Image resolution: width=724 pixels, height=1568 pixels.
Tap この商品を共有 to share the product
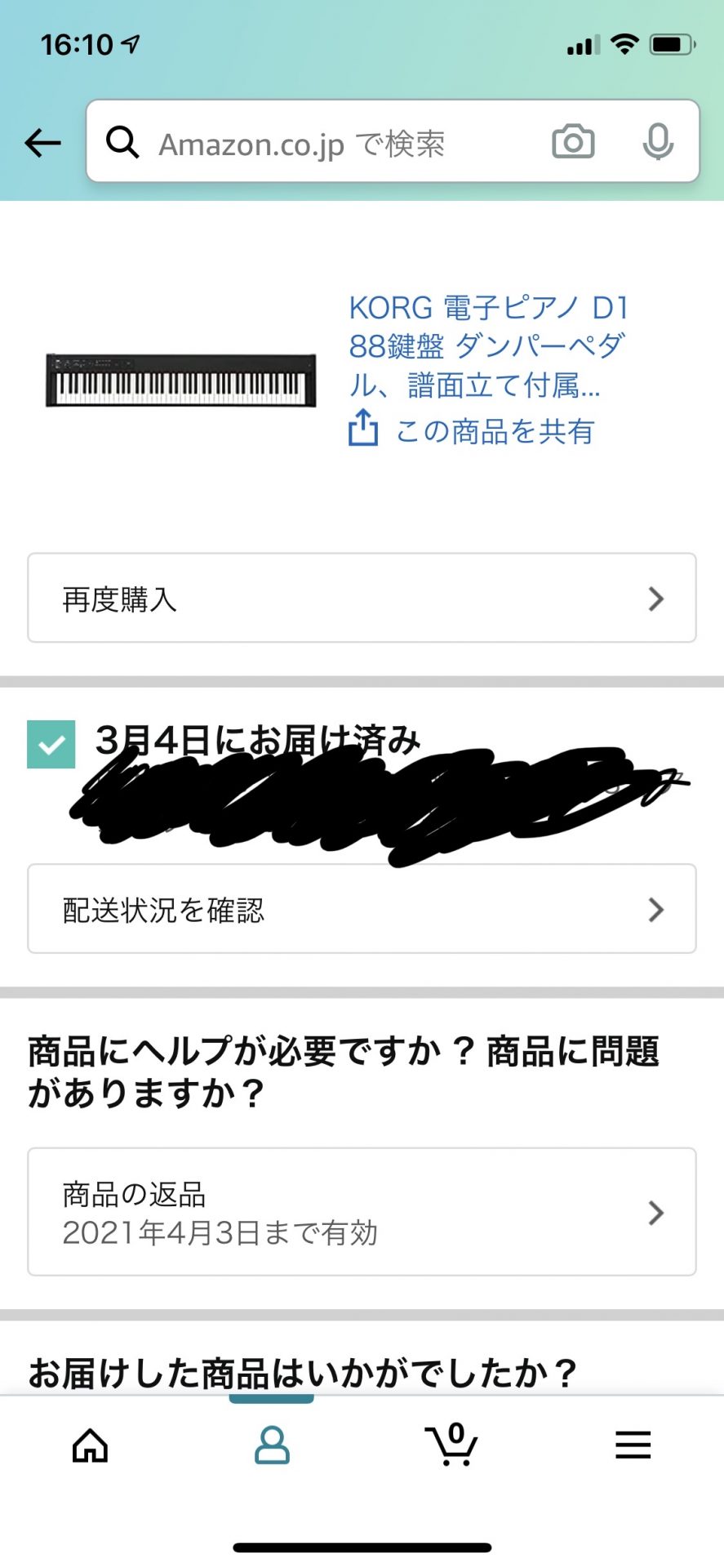pos(471,430)
